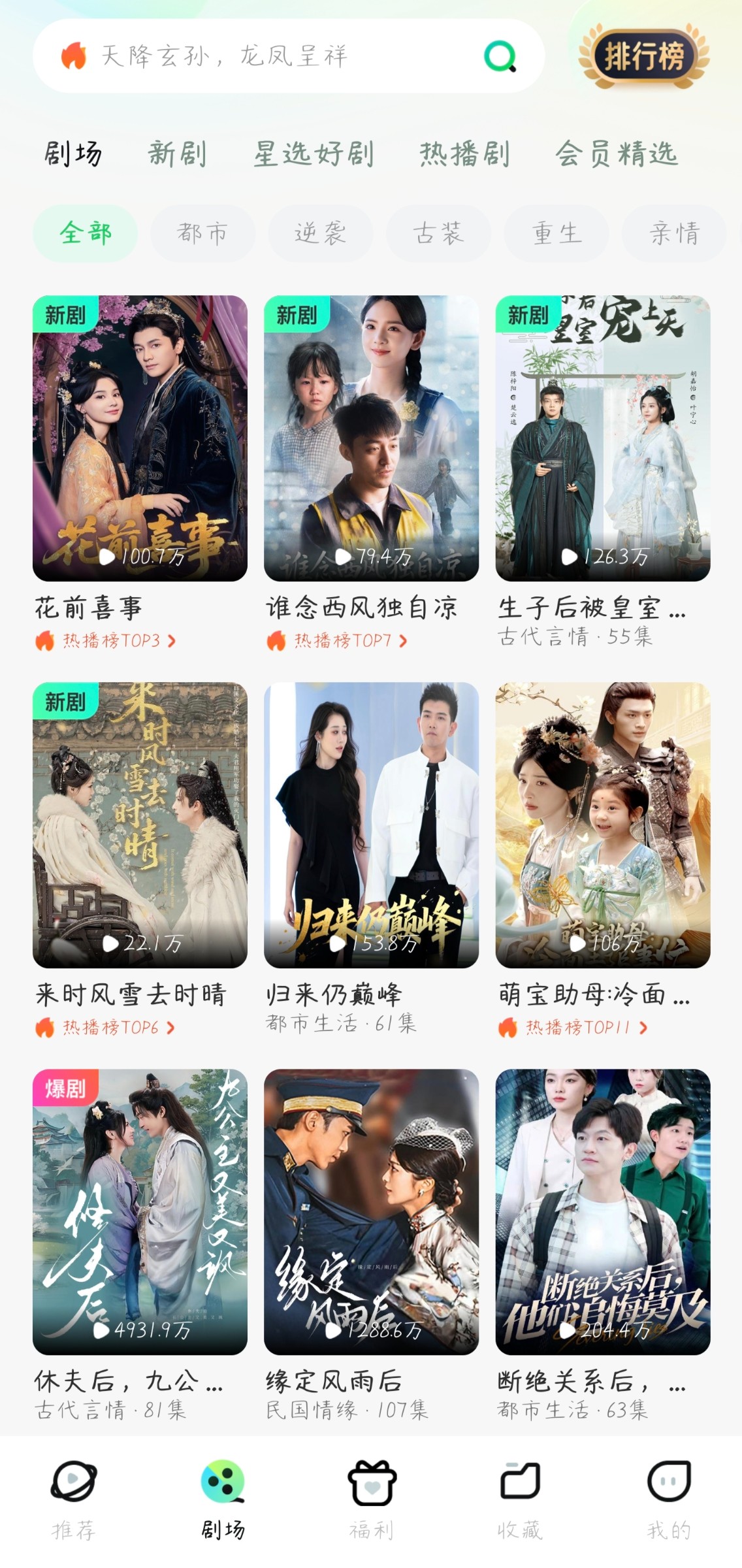The width and height of the screenshot is (742, 1568).
Task: Select the 古装 filter chip
Action: 438,233
